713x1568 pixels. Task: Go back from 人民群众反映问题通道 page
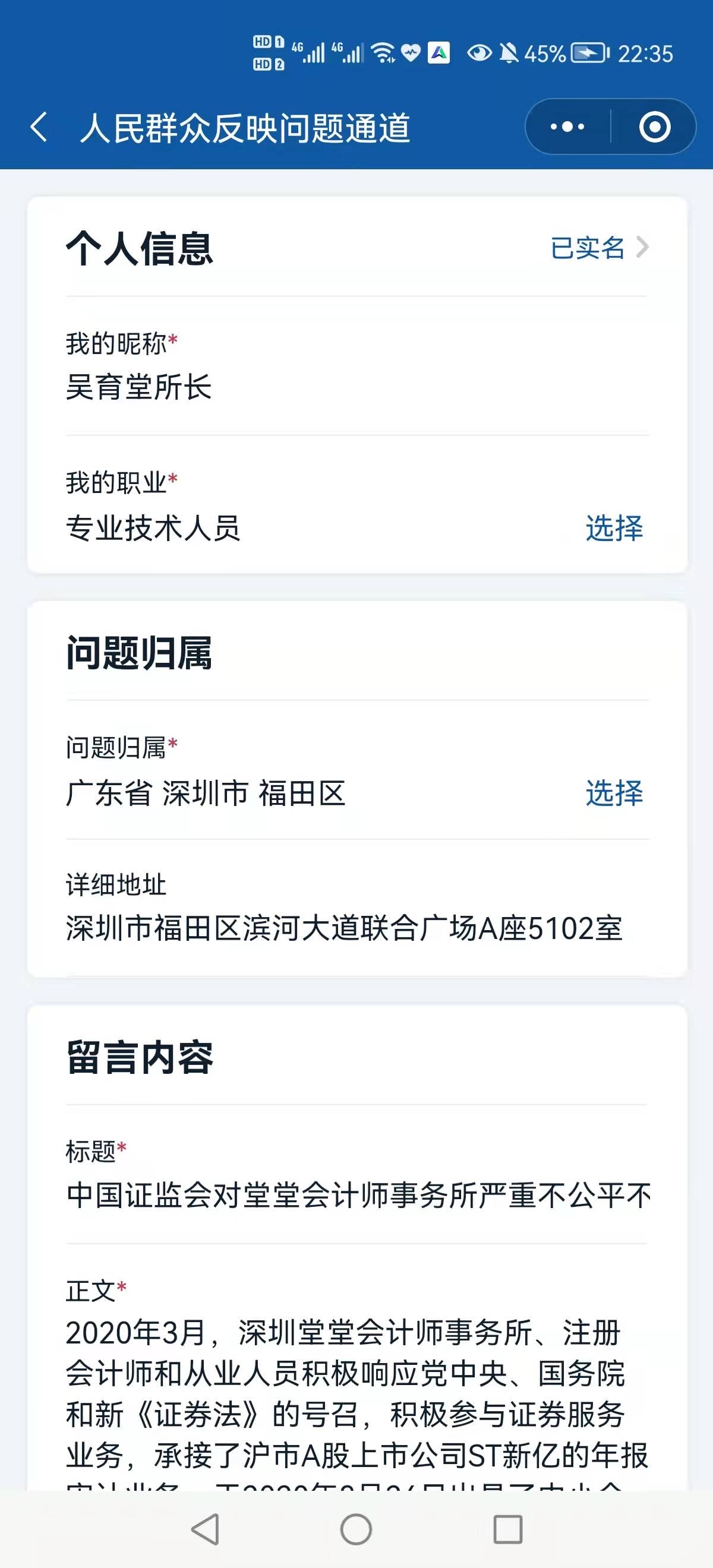point(39,128)
